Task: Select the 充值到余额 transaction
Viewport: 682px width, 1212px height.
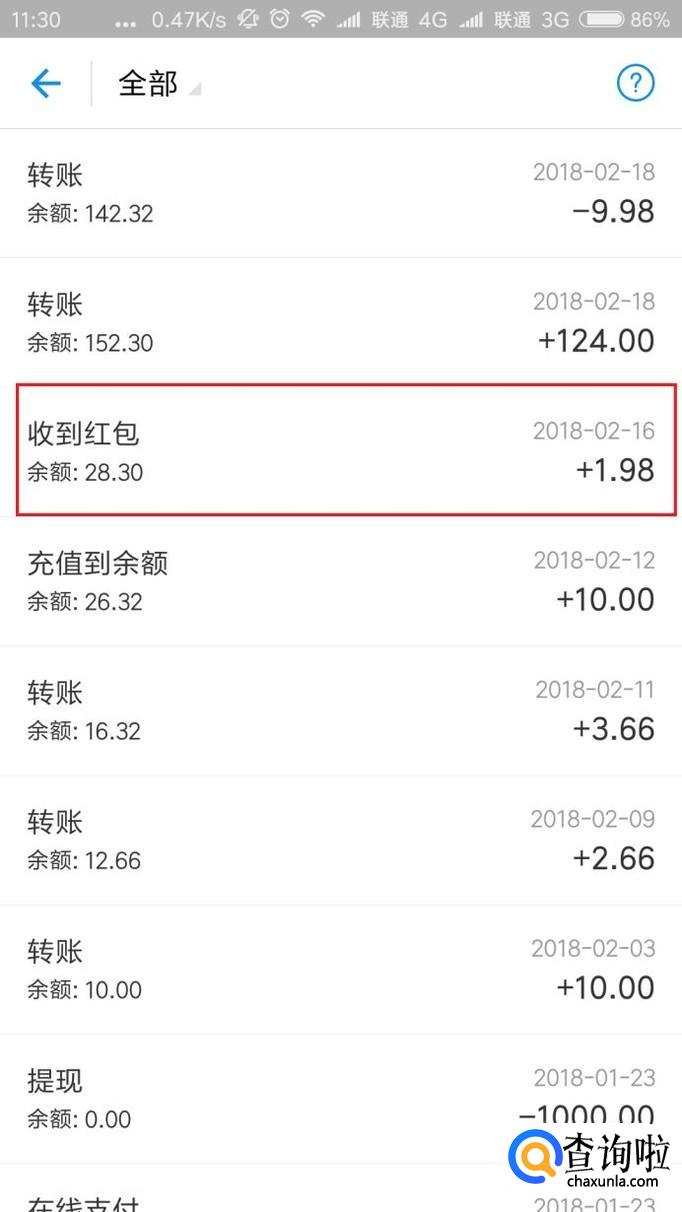Action: (x=340, y=581)
